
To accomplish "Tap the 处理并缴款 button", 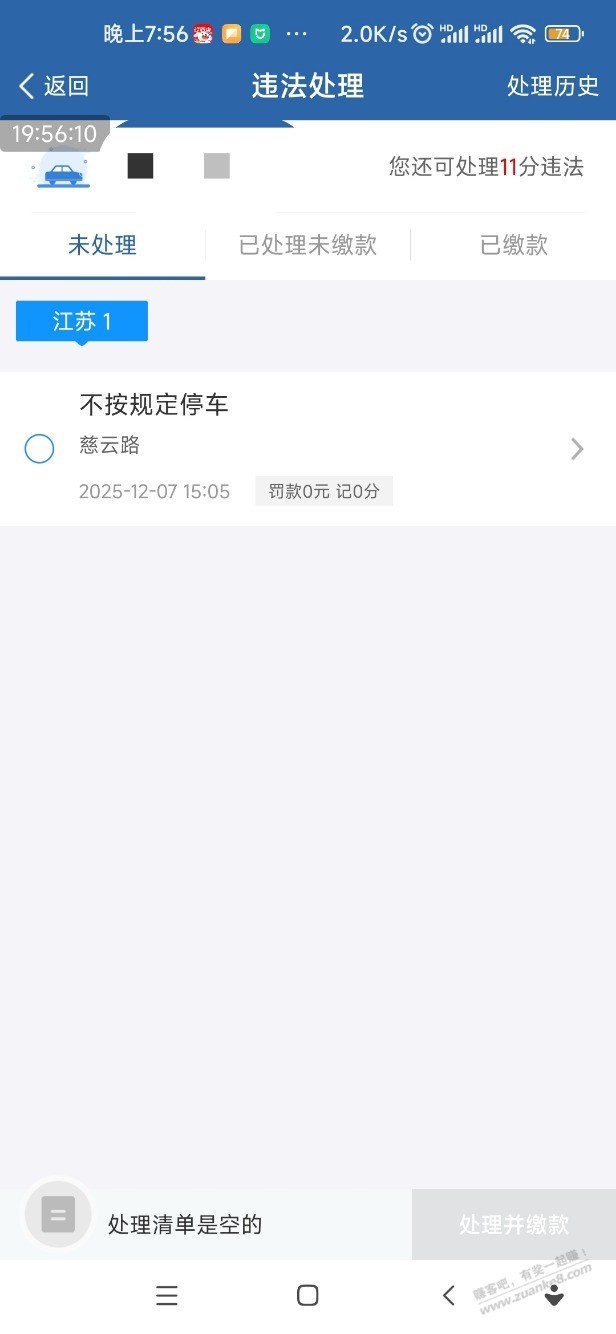I will (x=514, y=1224).
